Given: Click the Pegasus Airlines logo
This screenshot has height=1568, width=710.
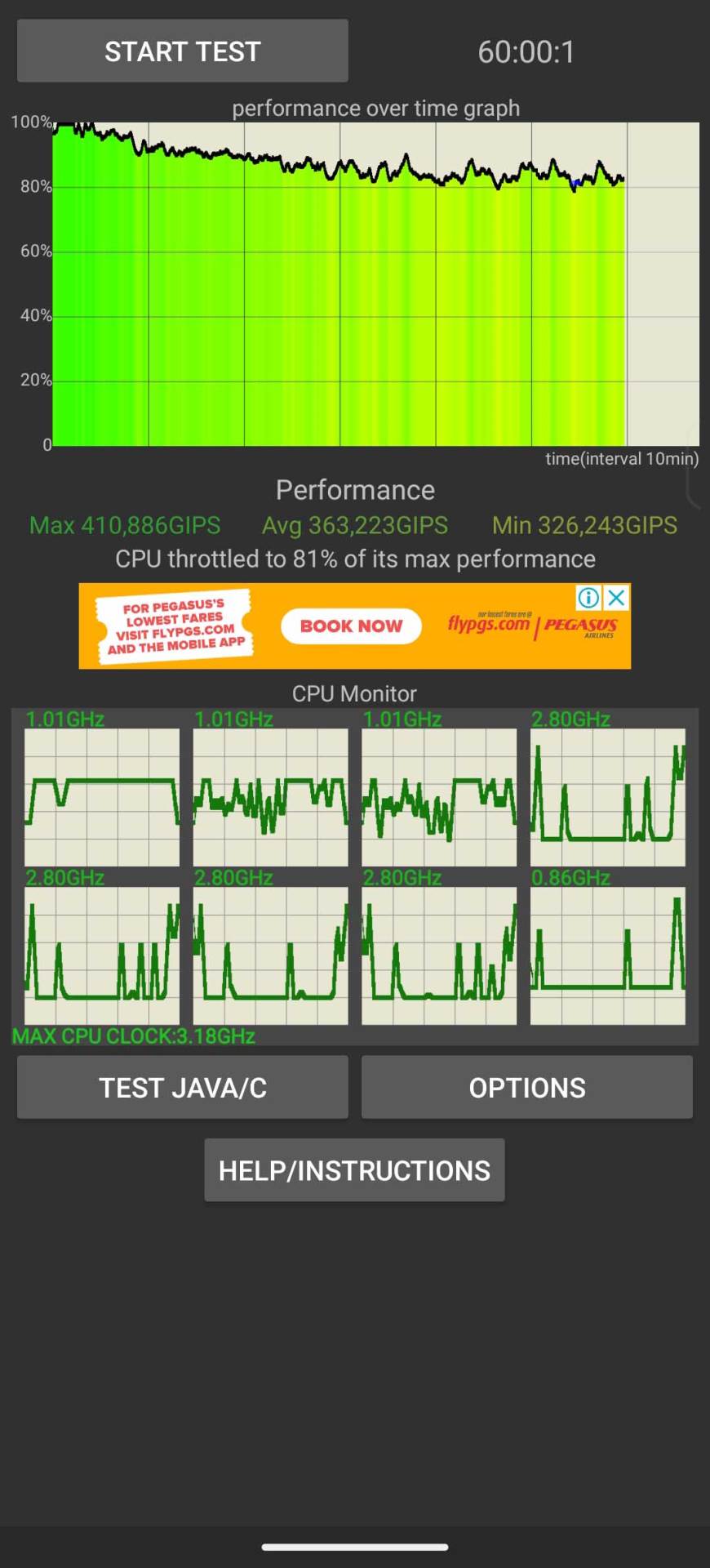Looking at the screenshot, I should (x=581, y=626).
